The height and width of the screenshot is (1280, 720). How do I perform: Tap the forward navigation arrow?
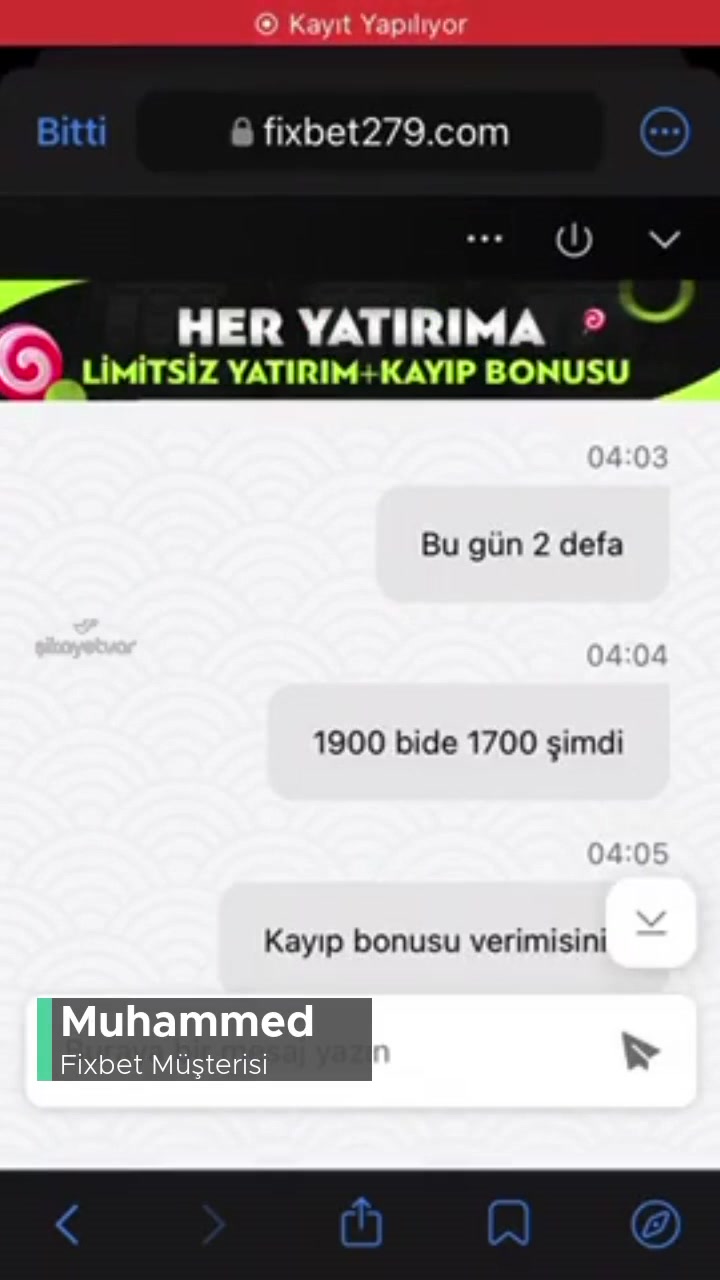pyautogui.click(x=213, y=1223)
